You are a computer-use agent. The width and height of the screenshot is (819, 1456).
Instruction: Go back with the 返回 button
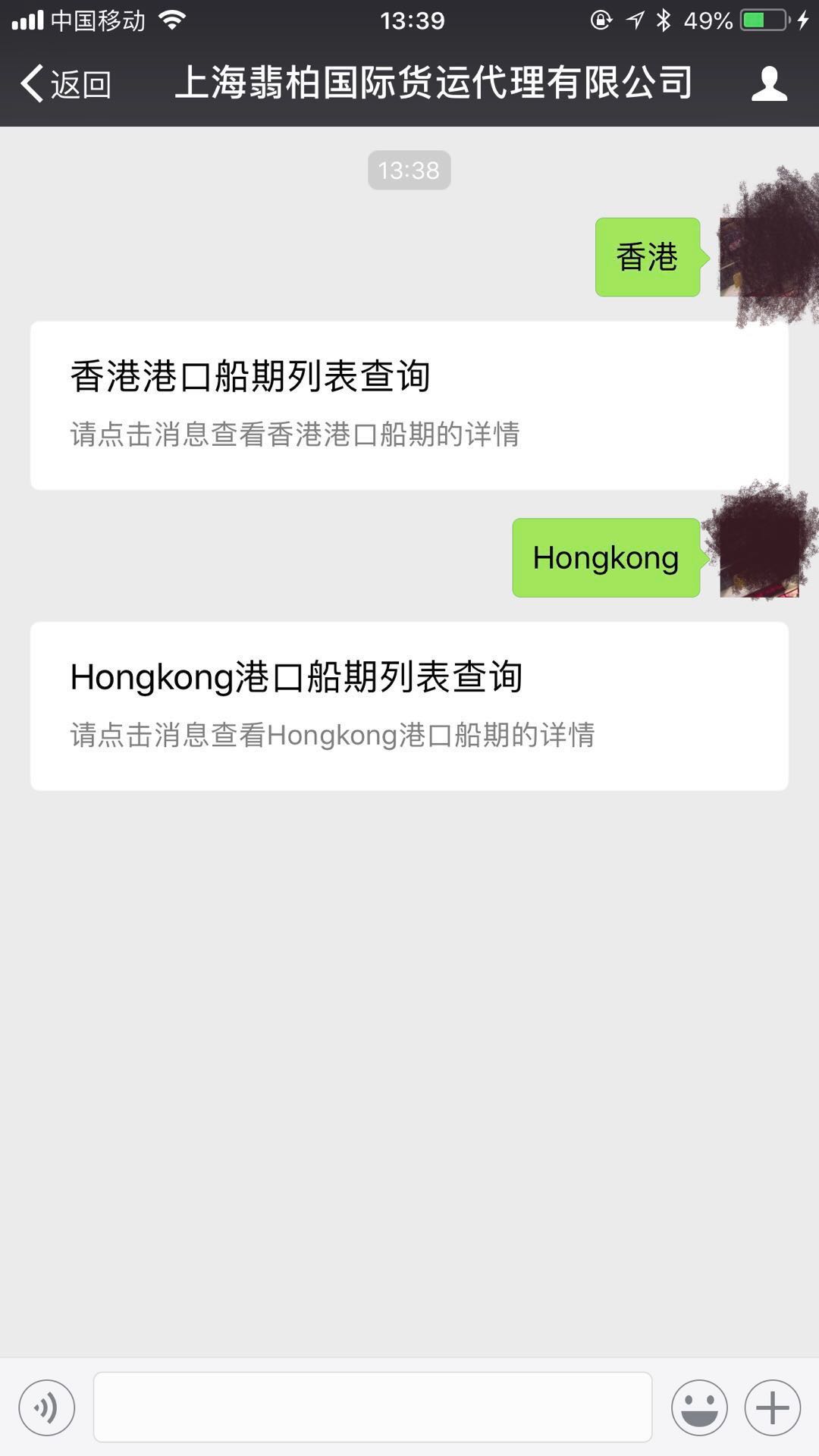66,83
